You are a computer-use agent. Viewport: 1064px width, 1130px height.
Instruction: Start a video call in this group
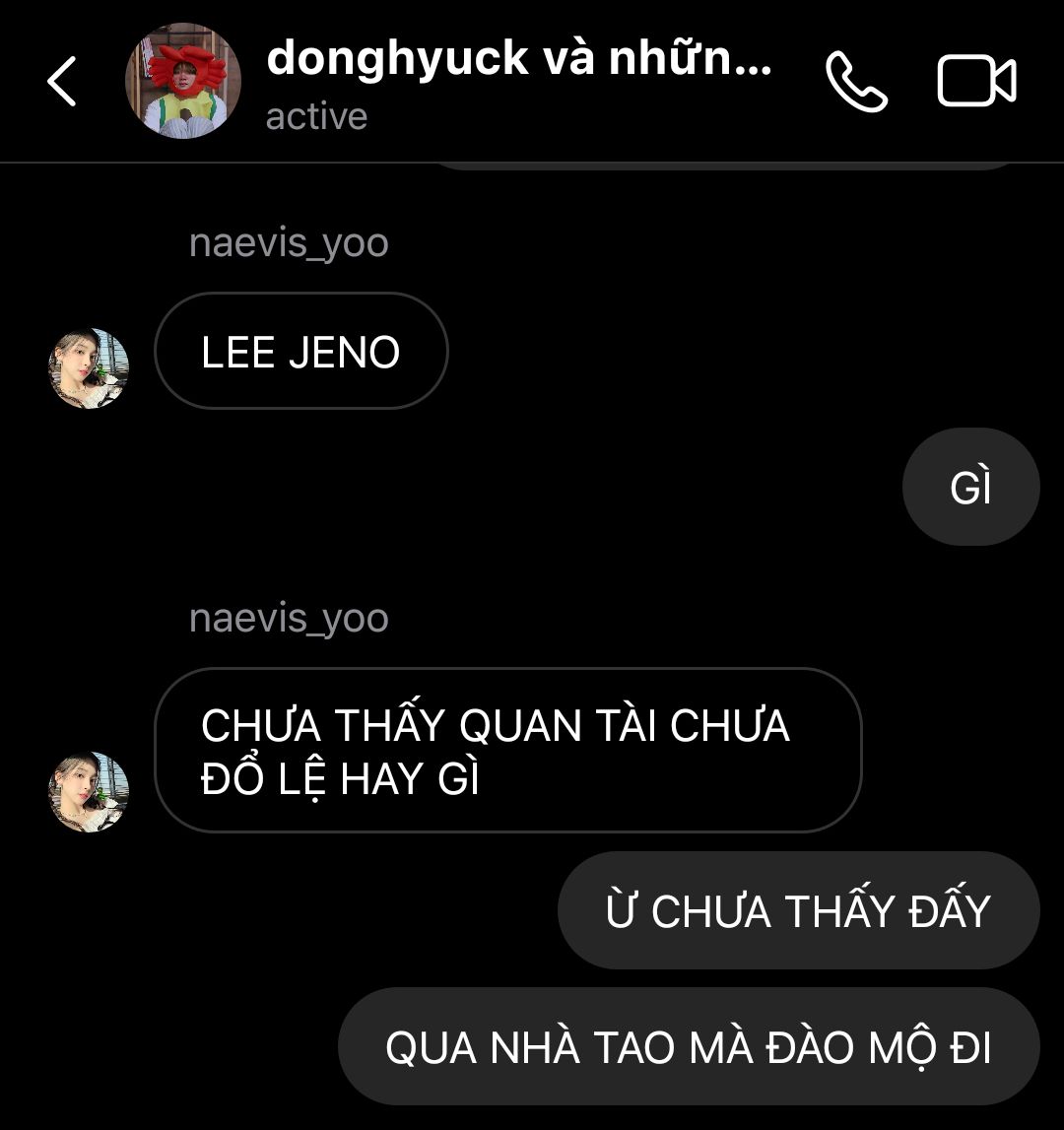point(976,81)
